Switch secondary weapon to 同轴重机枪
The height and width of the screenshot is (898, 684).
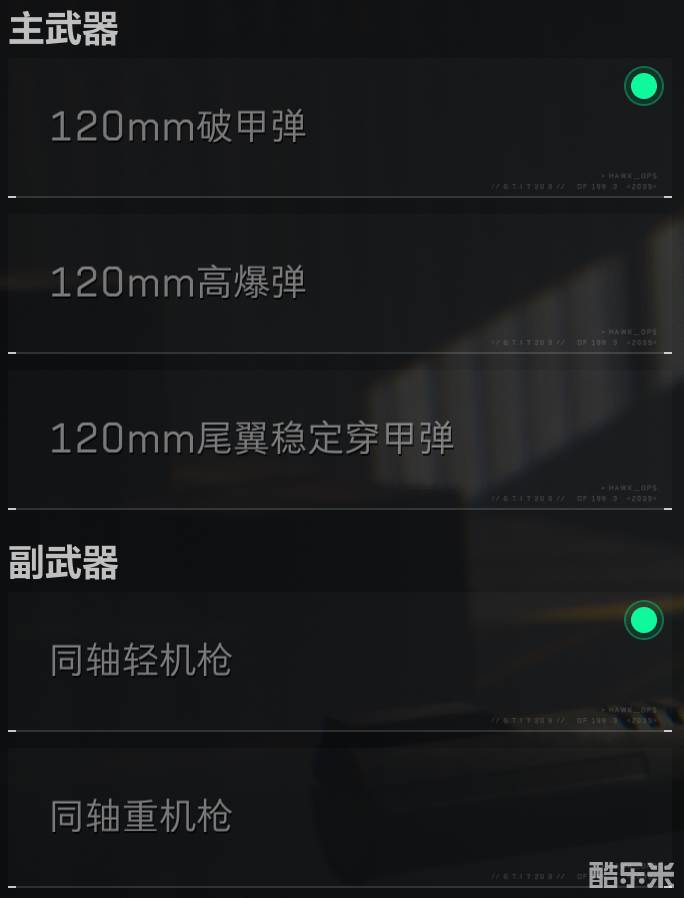141,817
